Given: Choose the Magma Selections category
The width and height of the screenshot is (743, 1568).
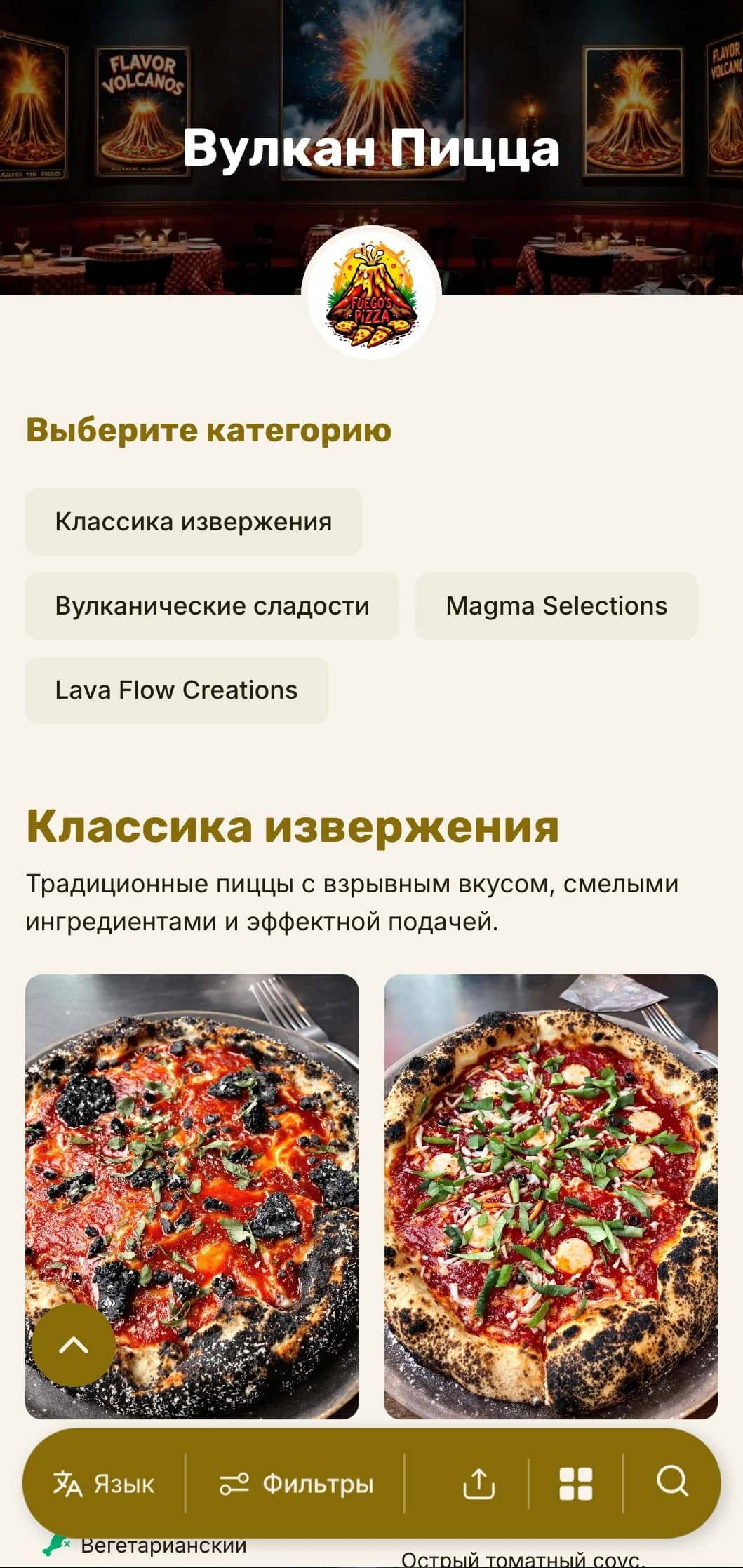Looking at the screenshot, I should click(x=556, y=606).
